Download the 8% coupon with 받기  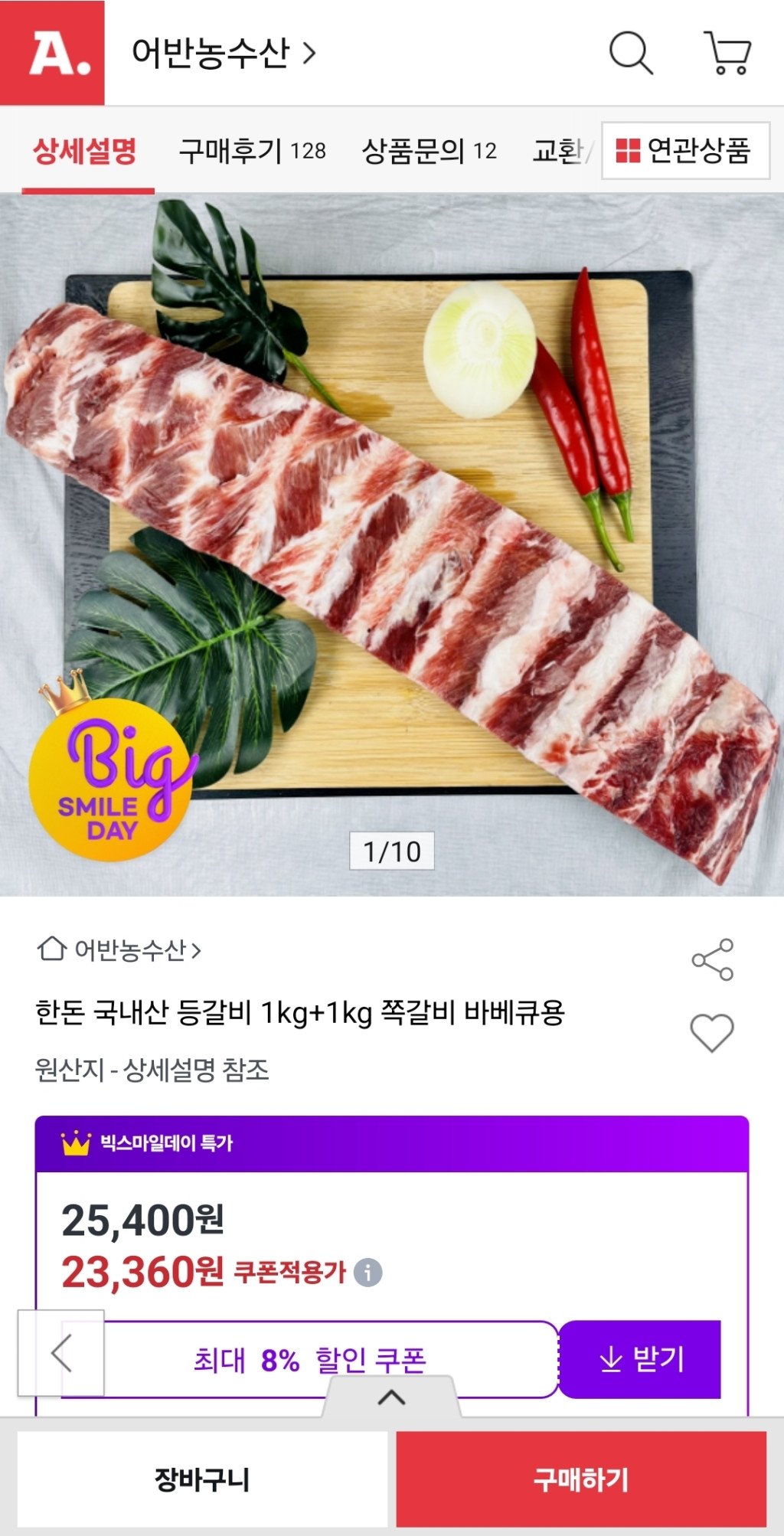640,1359
